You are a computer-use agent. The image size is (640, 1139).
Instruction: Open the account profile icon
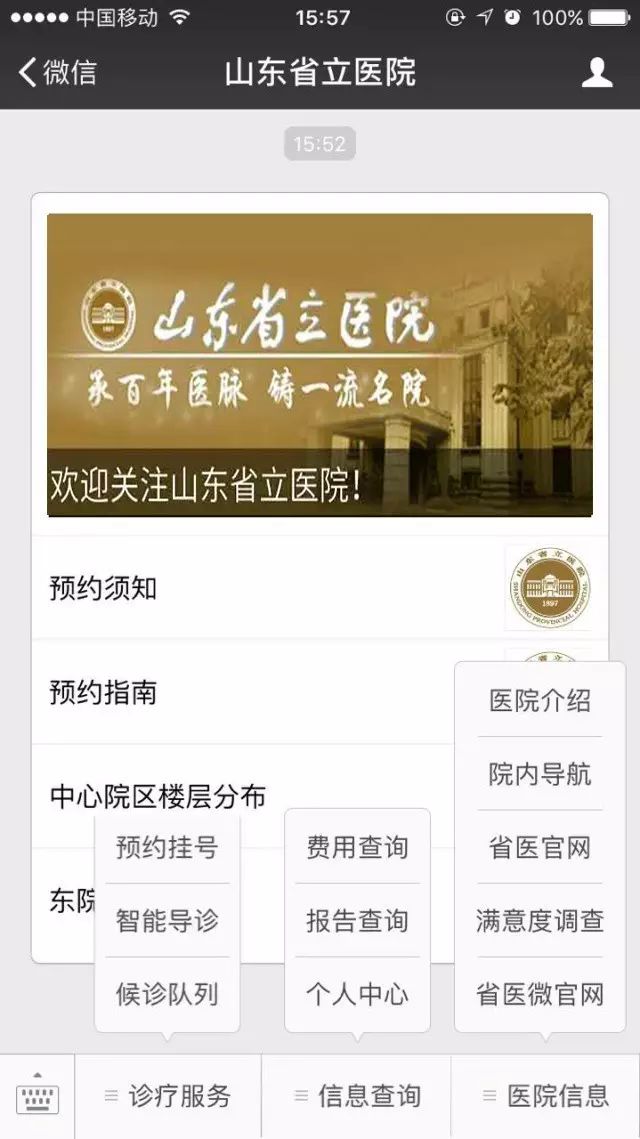coord(597,72)
